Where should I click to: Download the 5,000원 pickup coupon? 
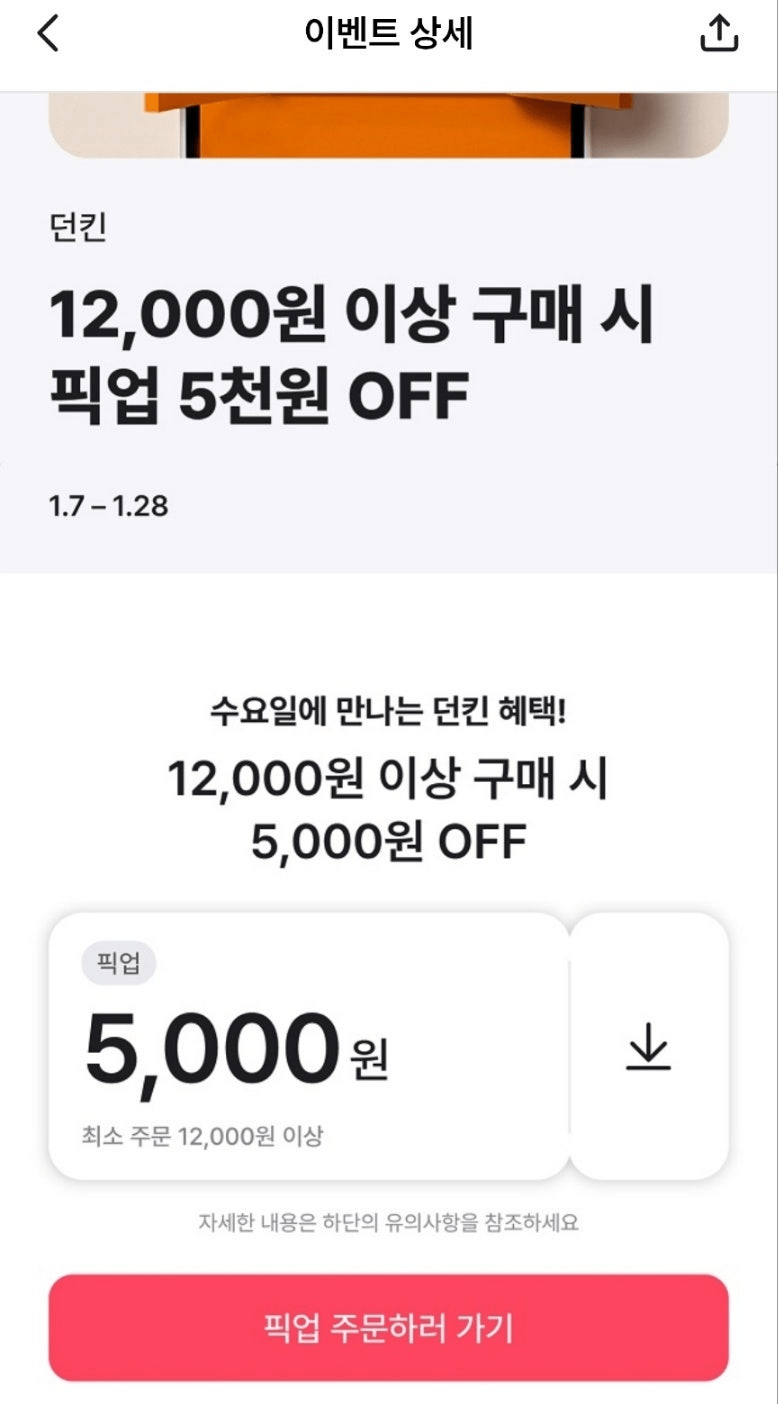tap(648, 1046)
